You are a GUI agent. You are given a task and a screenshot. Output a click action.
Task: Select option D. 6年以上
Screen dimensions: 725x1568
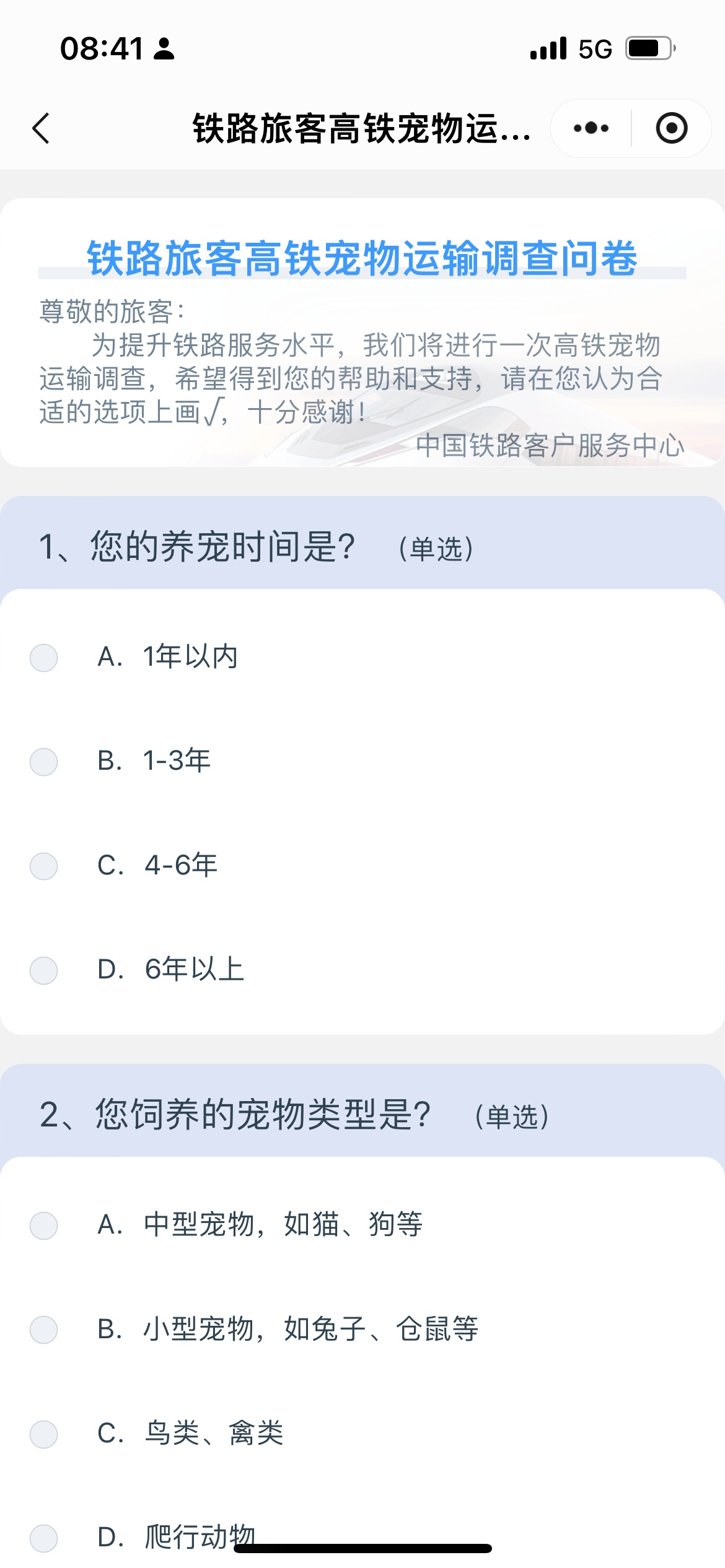44,970
